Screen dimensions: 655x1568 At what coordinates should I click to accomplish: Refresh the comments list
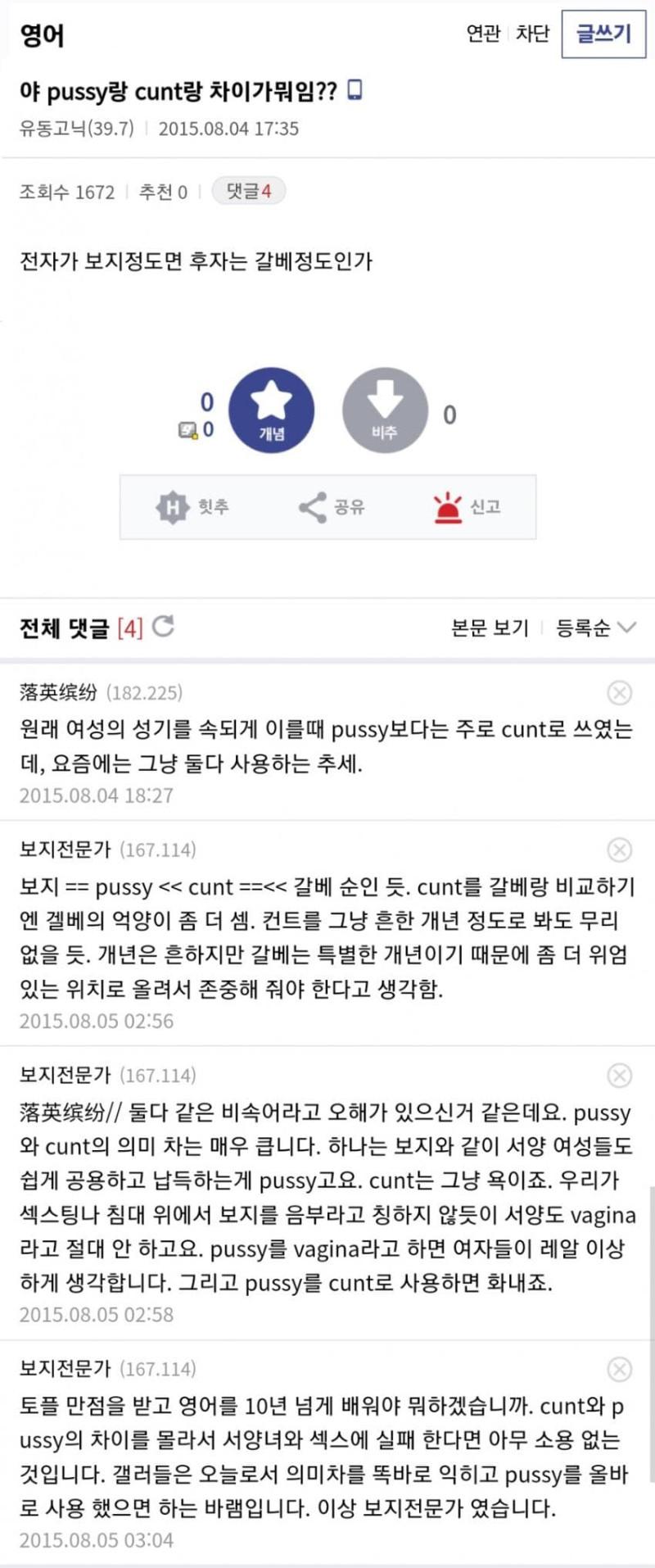pyautogui.click(x=164, y=627)
